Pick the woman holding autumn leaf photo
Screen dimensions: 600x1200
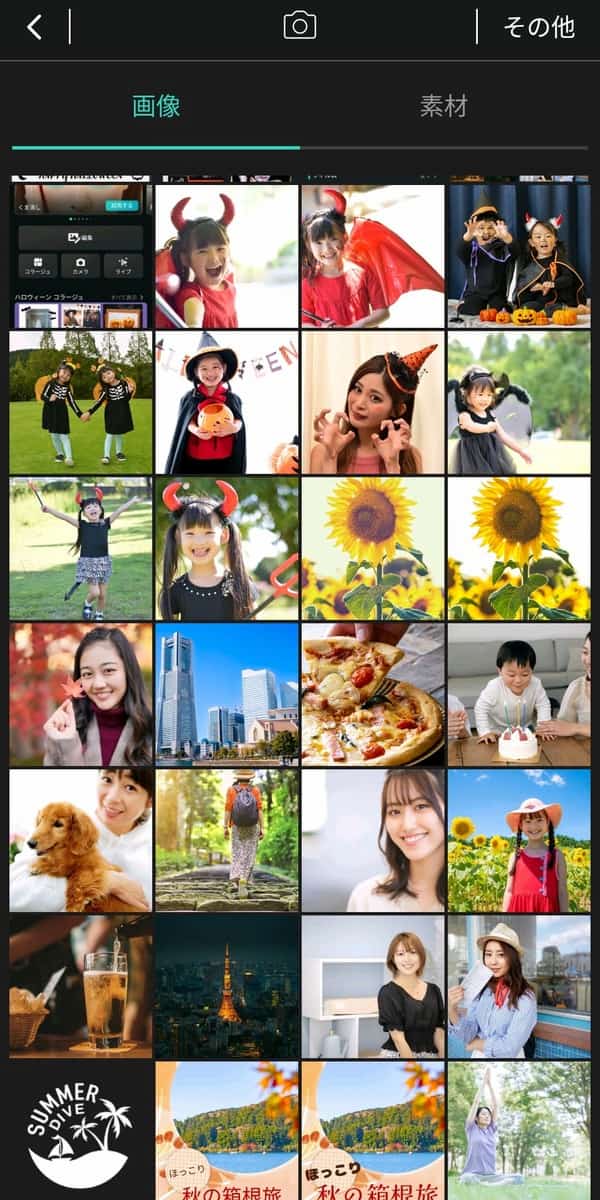(x=81, y=694)
